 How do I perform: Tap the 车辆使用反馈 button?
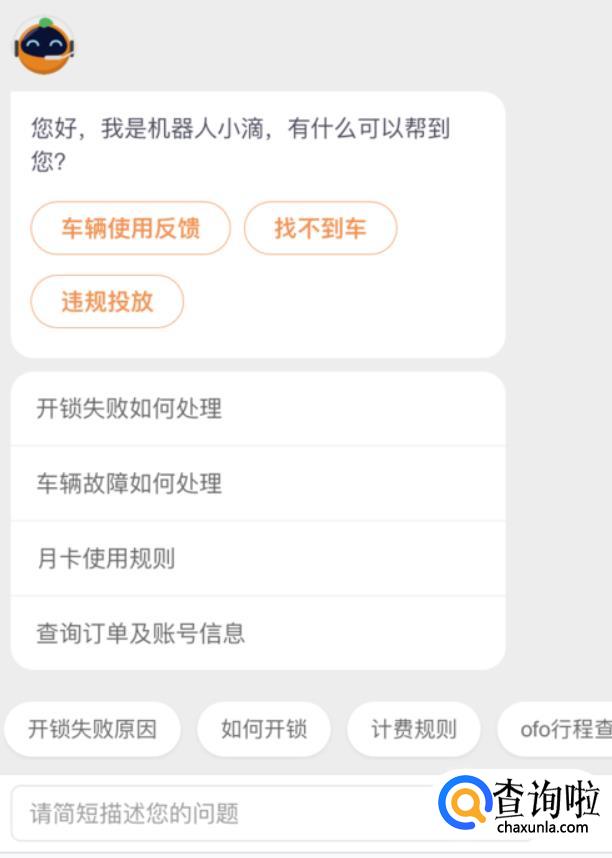[x=131, y=228]
